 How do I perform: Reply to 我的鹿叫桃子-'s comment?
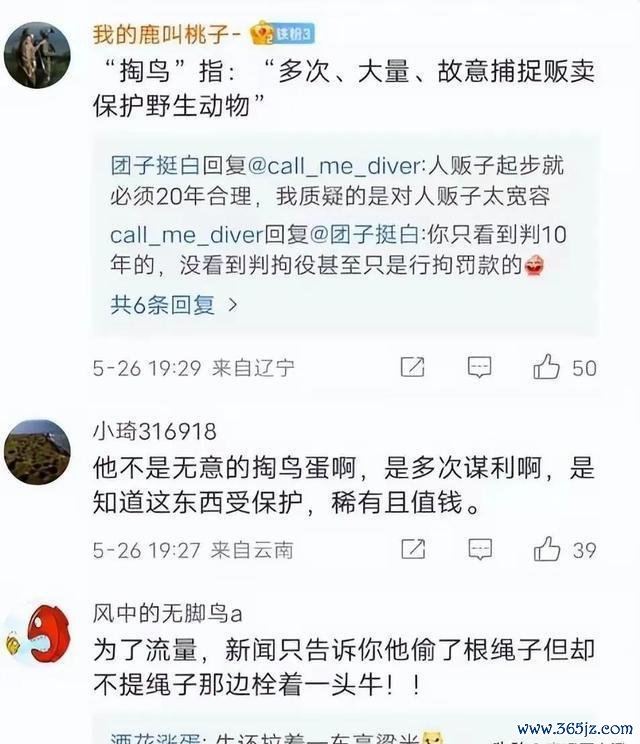(x=480, y=368)
